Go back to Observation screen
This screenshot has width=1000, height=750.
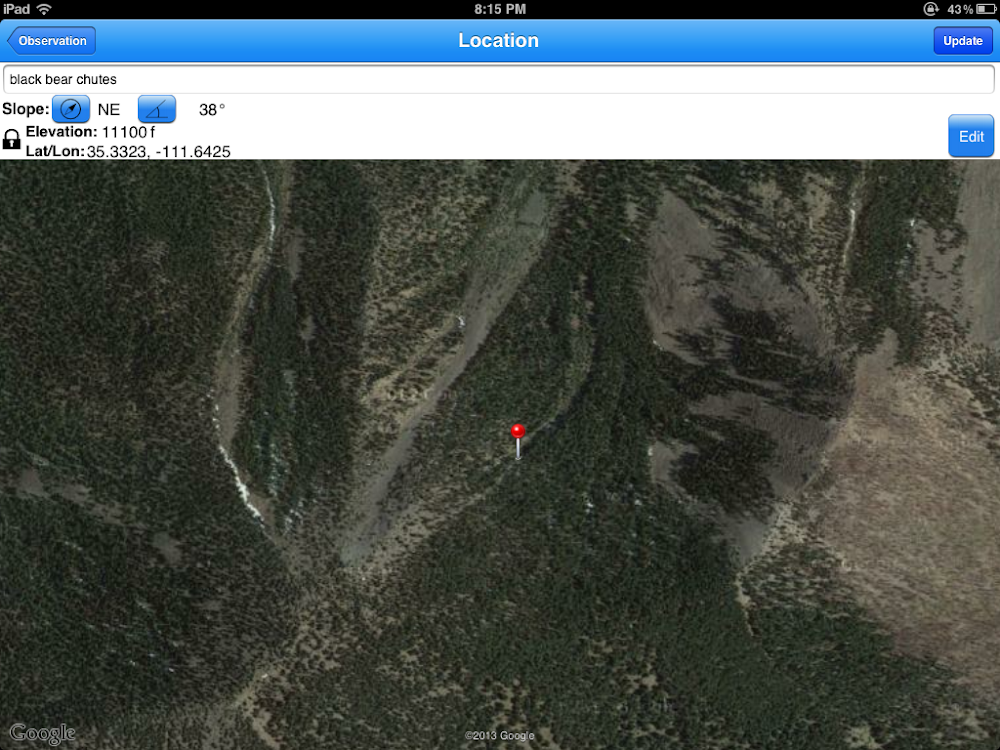pos(52,41)
